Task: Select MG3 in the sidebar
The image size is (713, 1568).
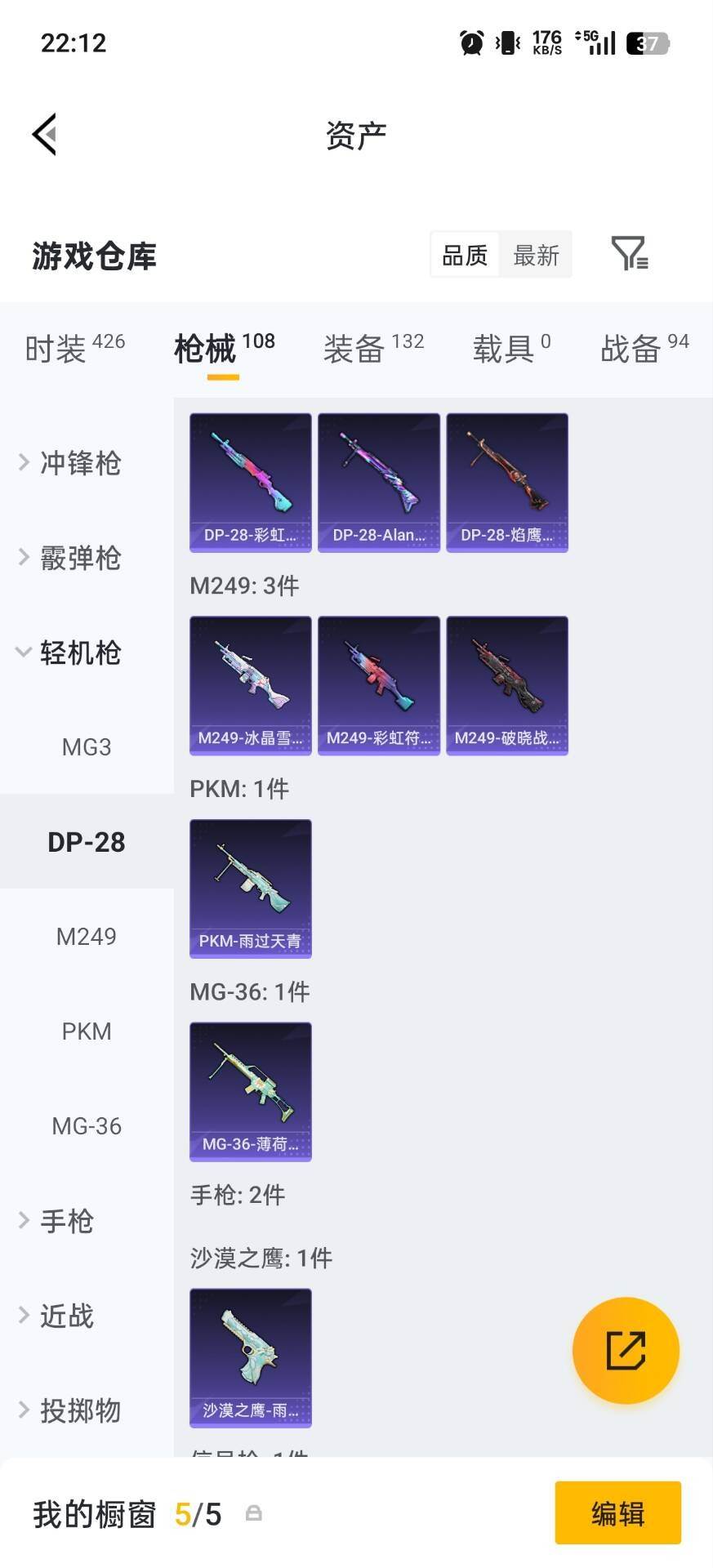Action: point(87,746)
